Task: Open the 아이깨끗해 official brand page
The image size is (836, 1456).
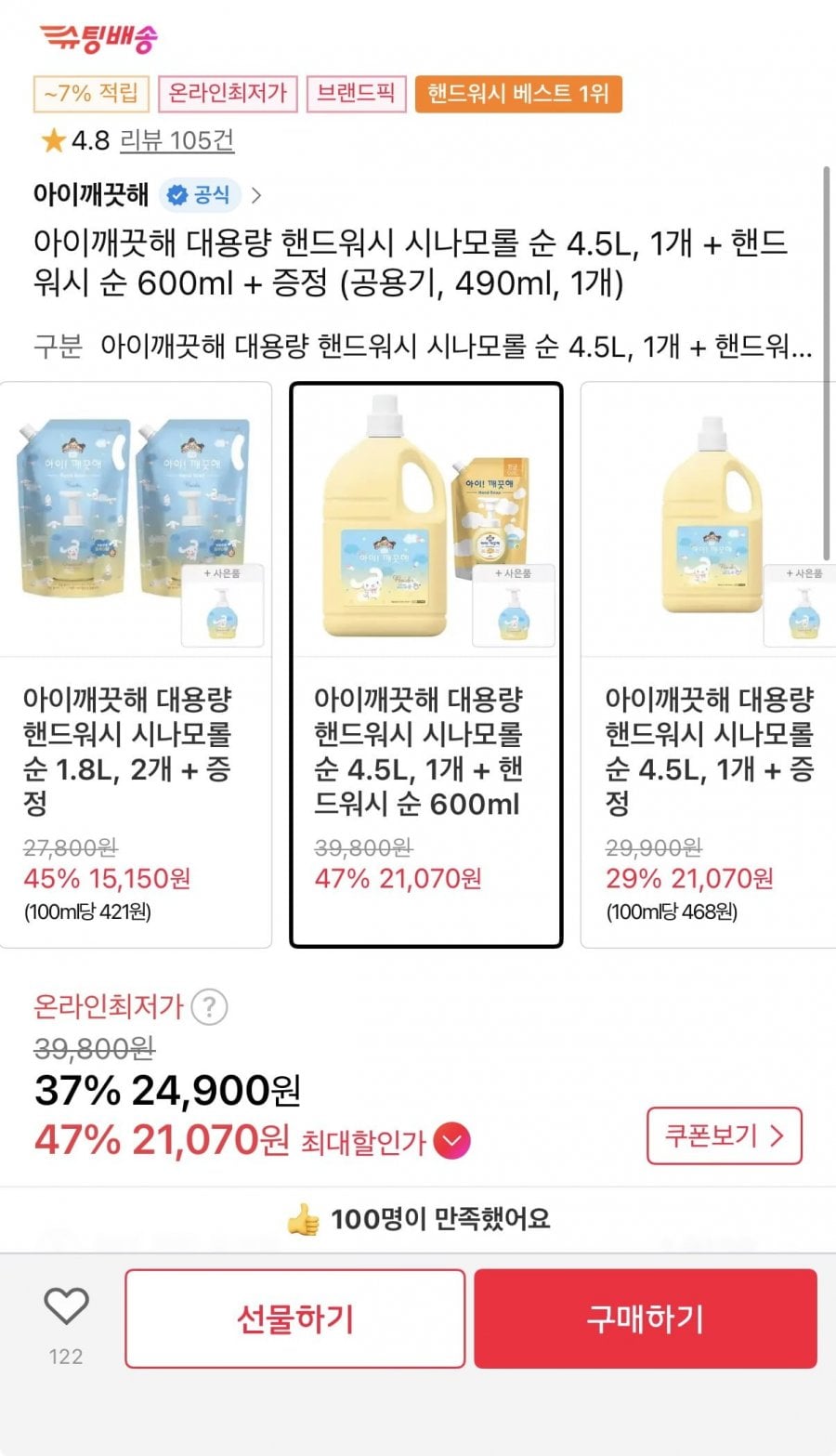Action: (148, 195)
